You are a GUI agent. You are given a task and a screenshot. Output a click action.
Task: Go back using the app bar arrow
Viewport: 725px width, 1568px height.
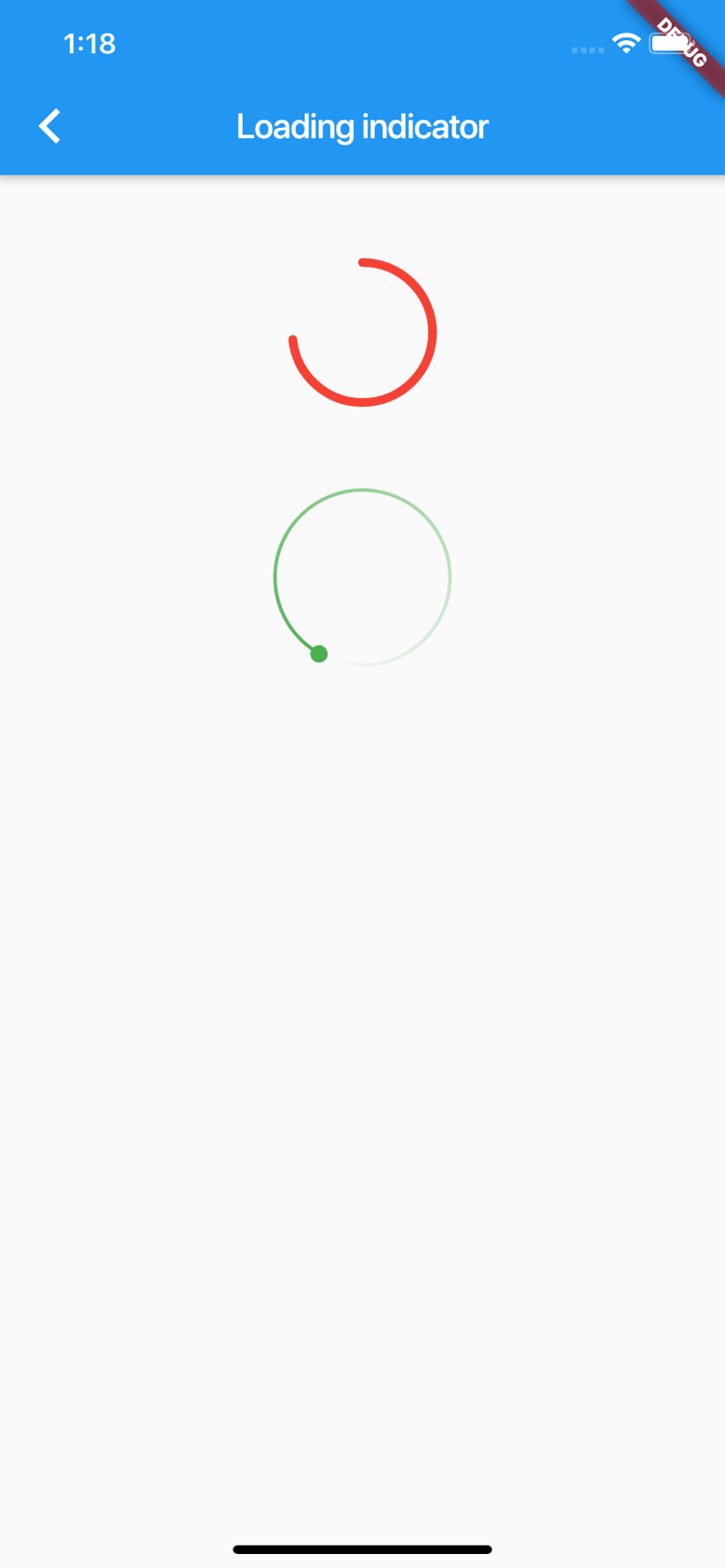(50, 126)
